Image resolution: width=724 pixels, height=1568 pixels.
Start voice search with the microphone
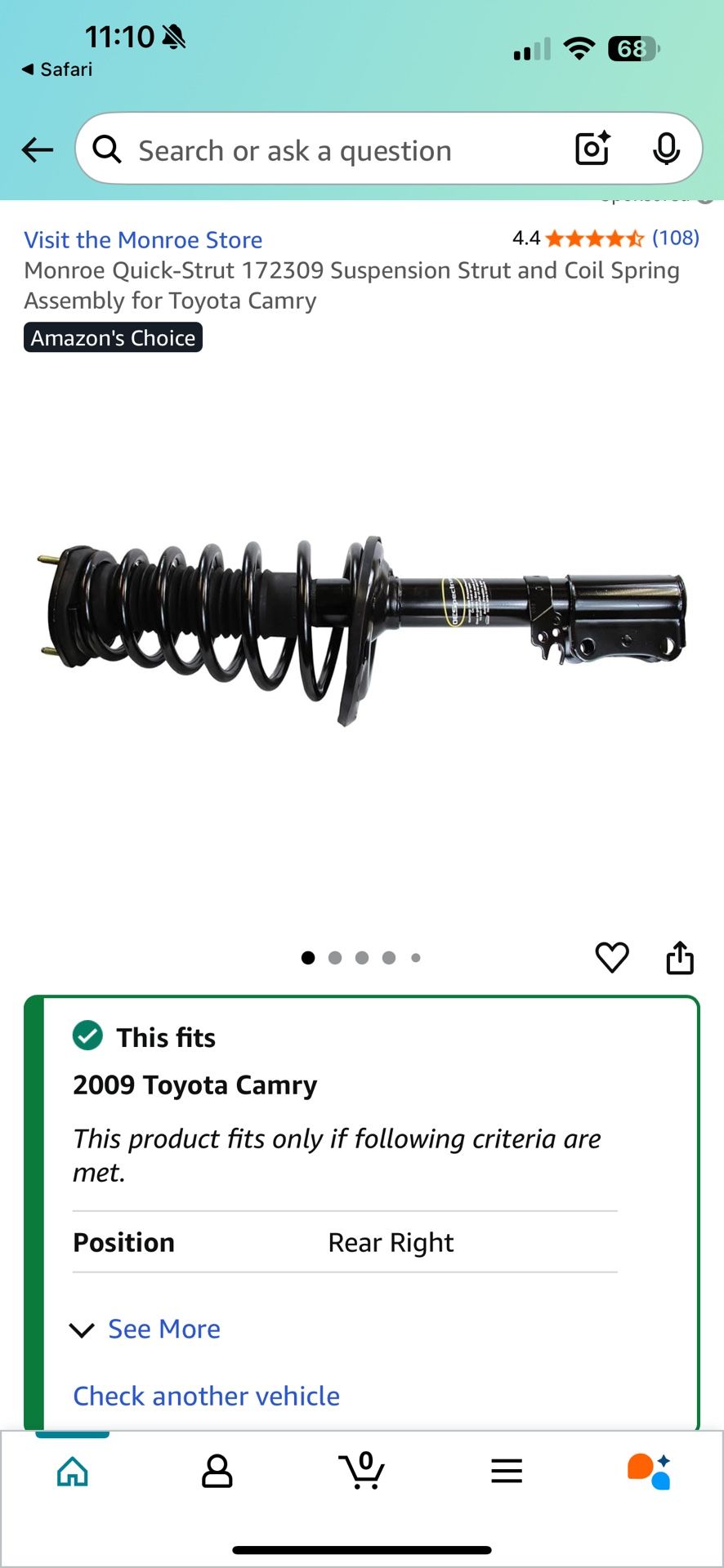coord(666,149)
